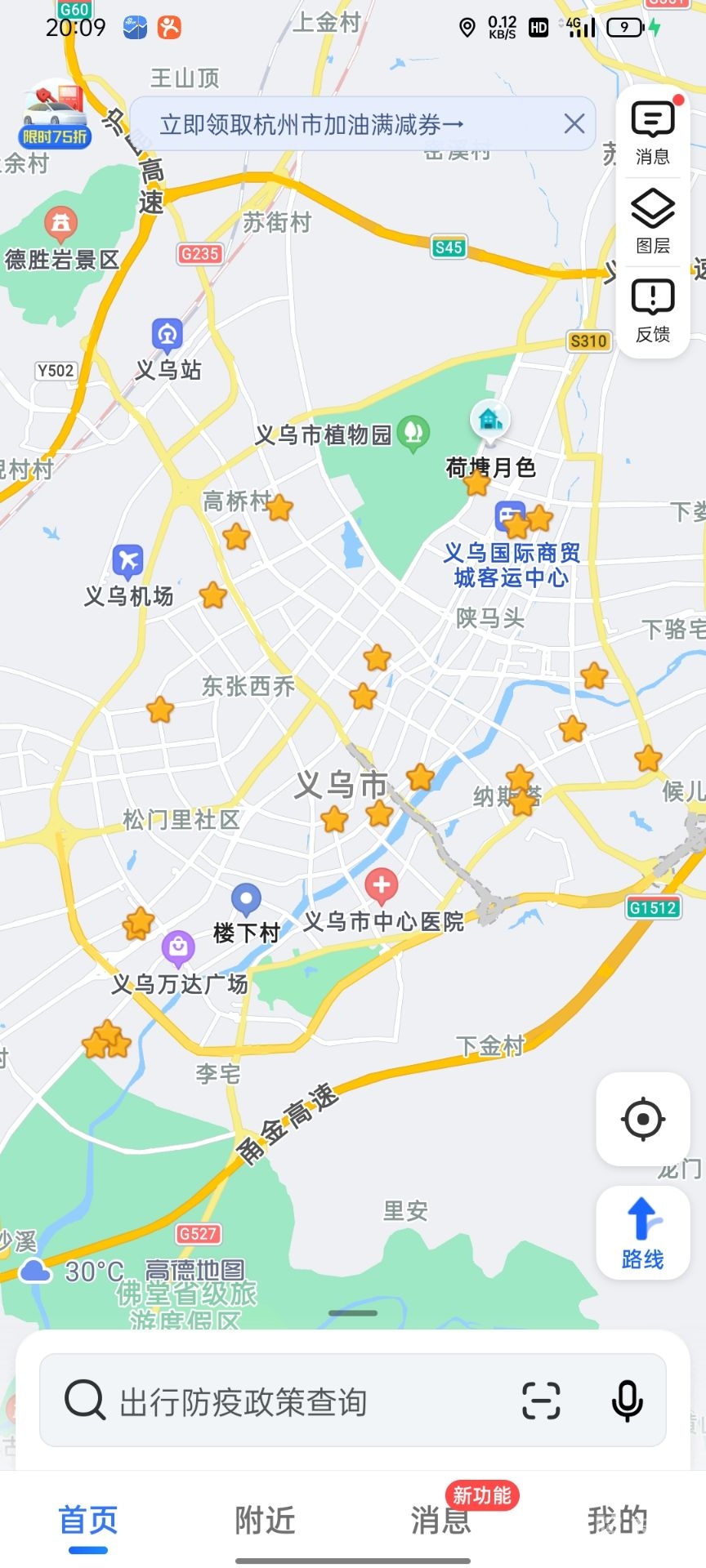The width and height of the screenshot is (706, 1568).
Task: Switch to the 消息 bottom tab
Action: (441, 1520)
